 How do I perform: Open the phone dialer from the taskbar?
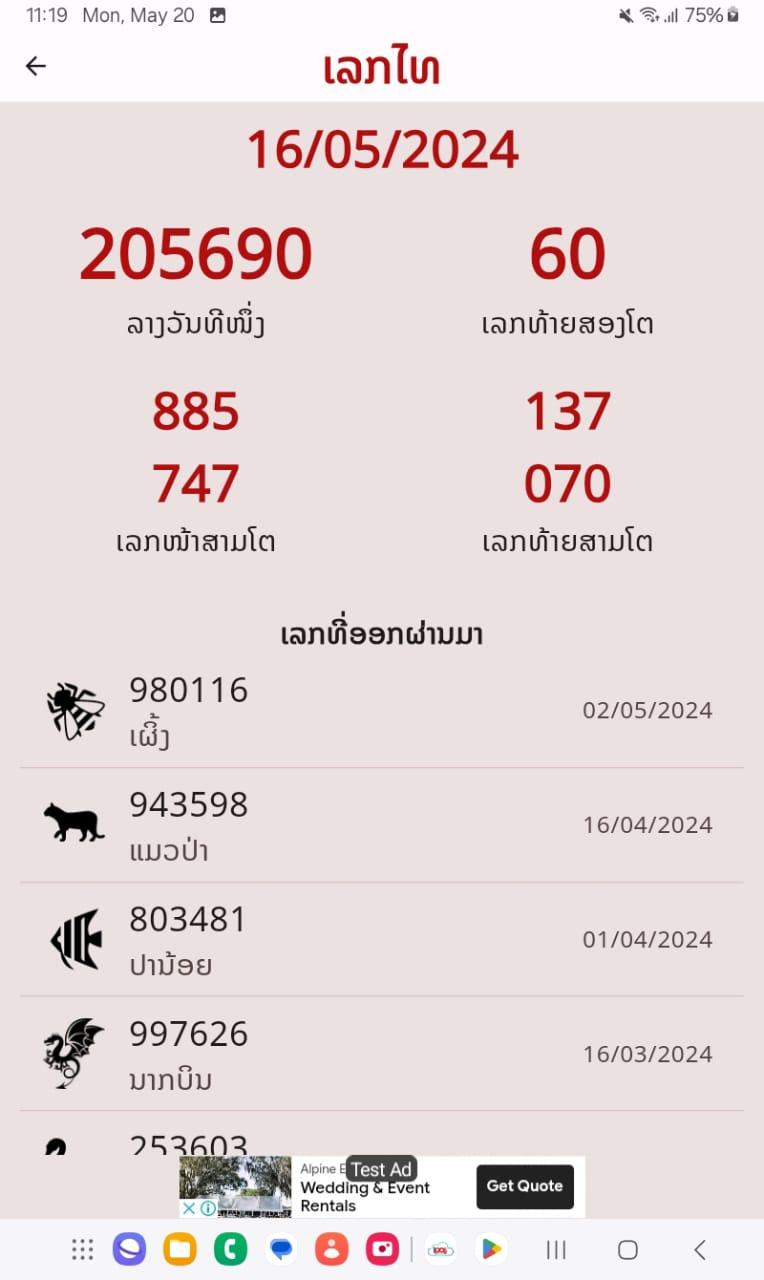coord(231,1249)
